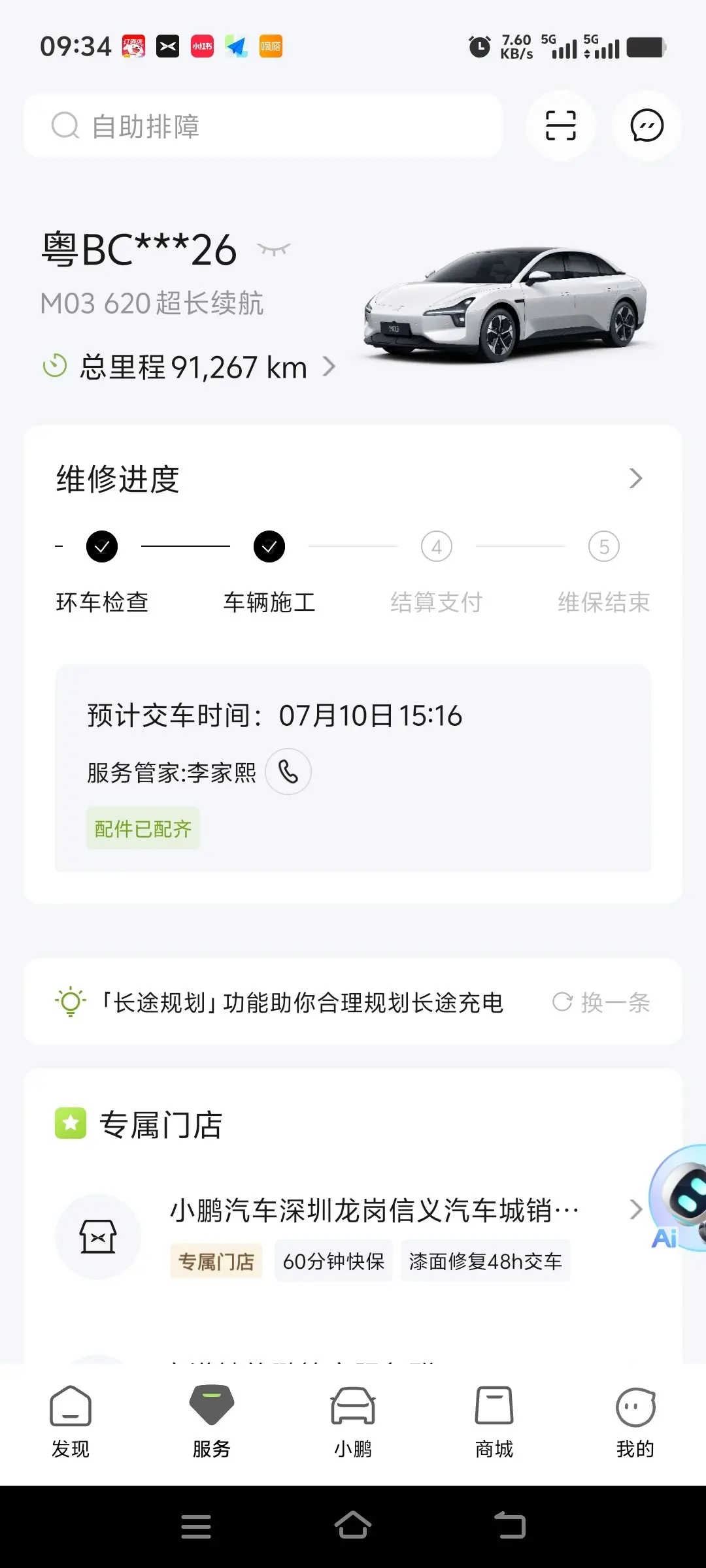
Task: Tap 换一条 to refresh the tip
Action: (601, 1002)
